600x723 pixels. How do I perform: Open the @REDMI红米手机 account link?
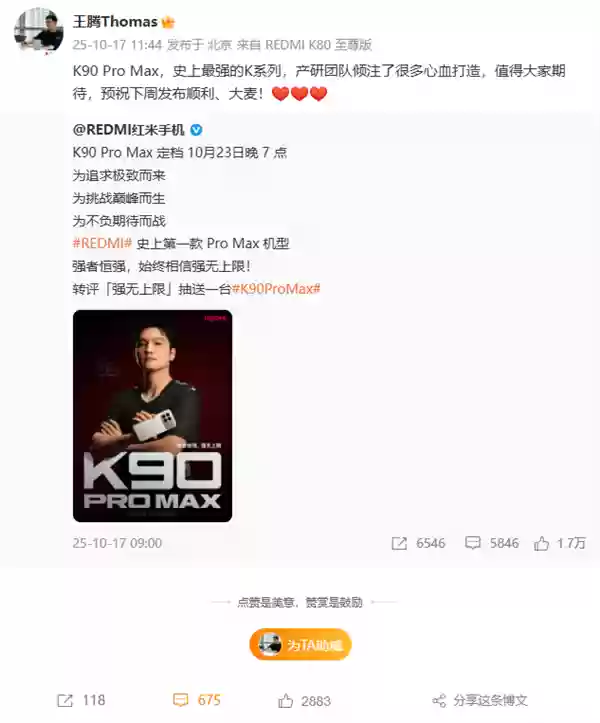coord(129,129)
